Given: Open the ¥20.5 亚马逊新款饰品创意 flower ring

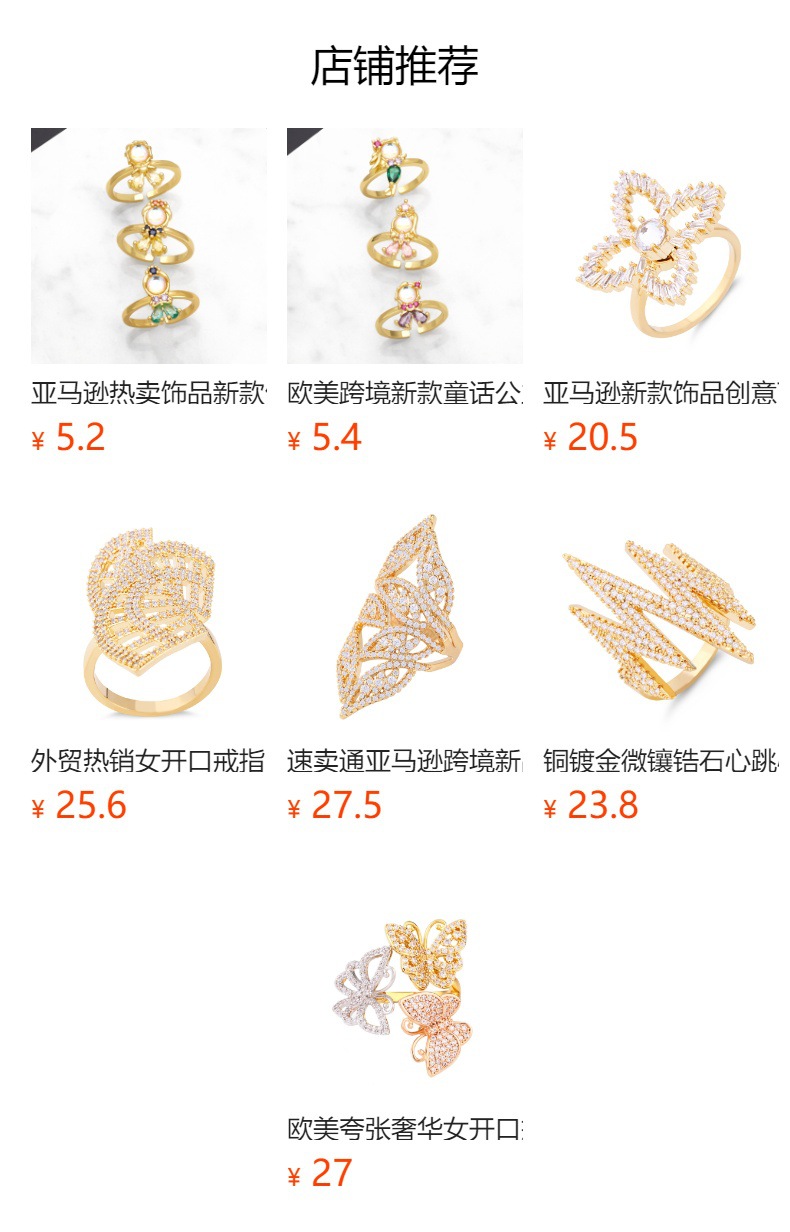Looking at the screenshot, I should click(x=660, y=246).
